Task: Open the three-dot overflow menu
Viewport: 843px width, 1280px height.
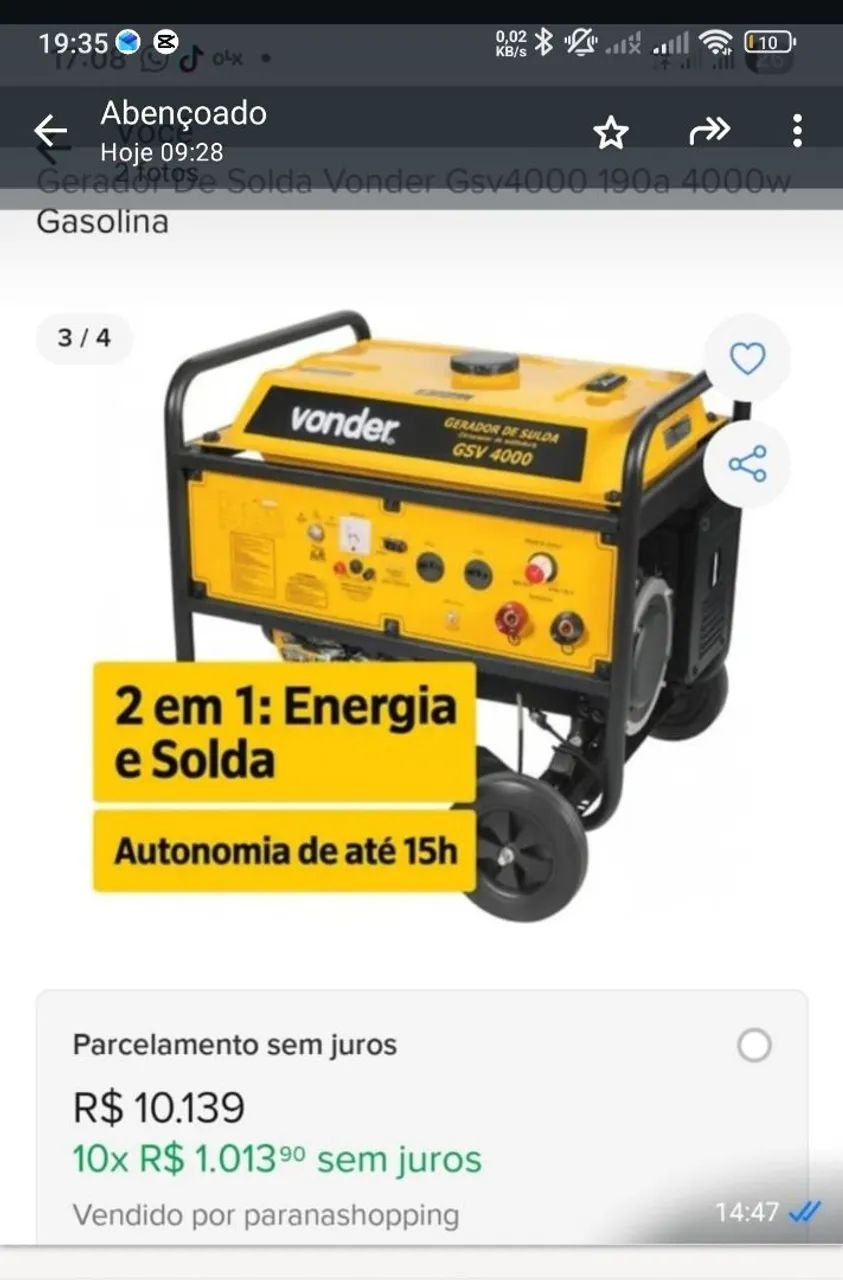Action: point(797,131)
